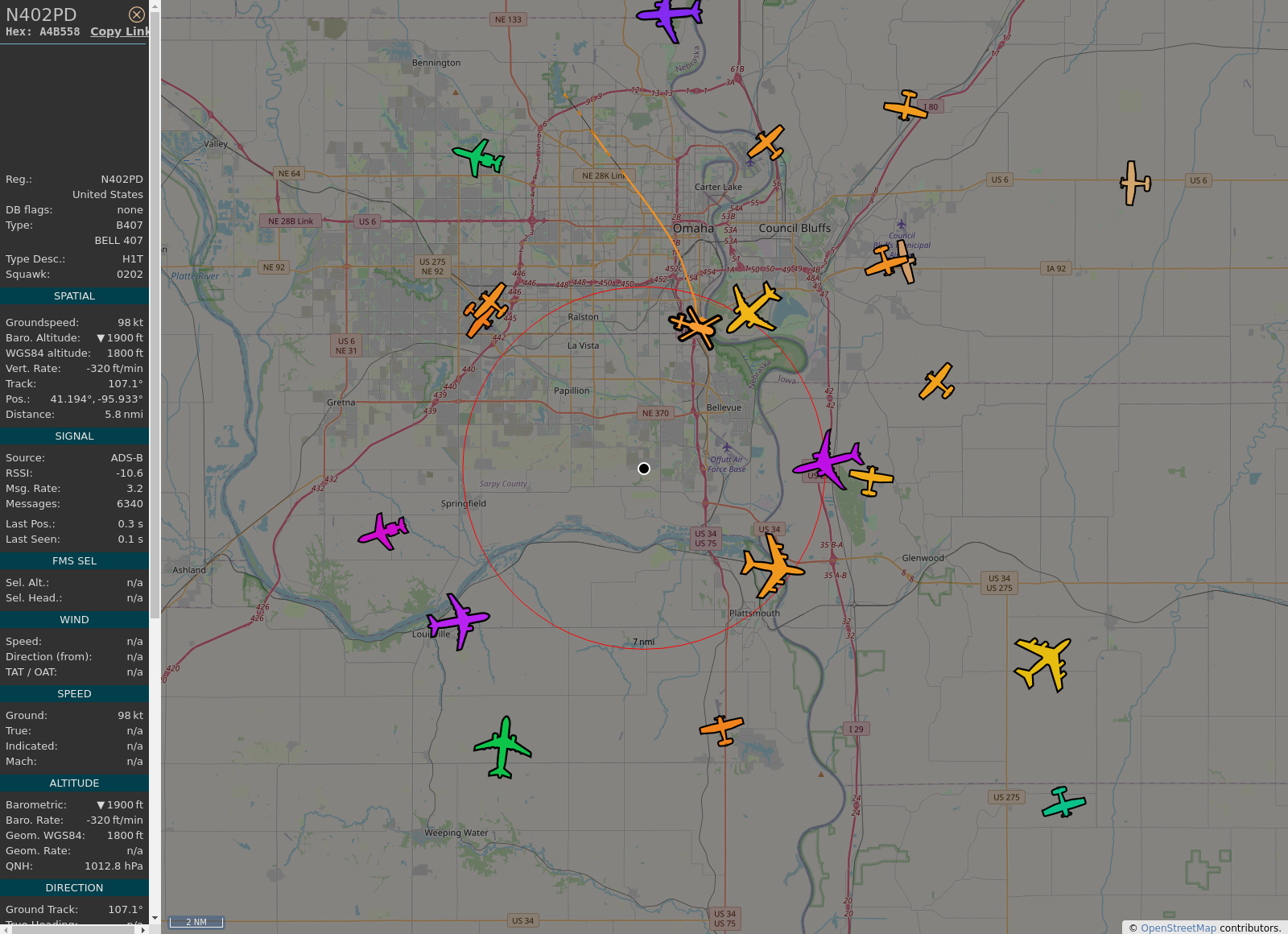Select the magenta aircraft east of Offutt
The height and width of the screenshot is (934, 1288).
click(828, 461)
